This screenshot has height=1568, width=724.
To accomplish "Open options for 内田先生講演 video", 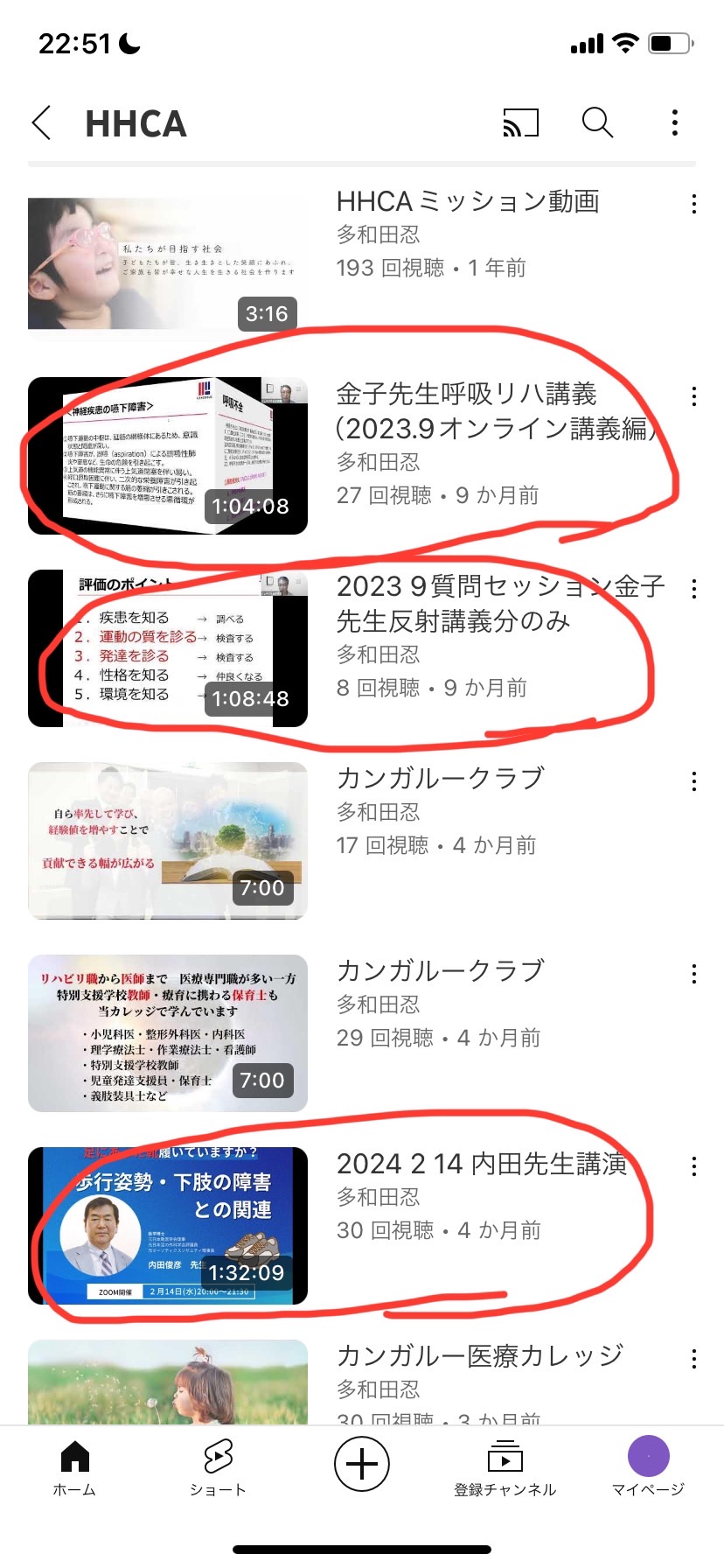I will [x=693, y=1166].
